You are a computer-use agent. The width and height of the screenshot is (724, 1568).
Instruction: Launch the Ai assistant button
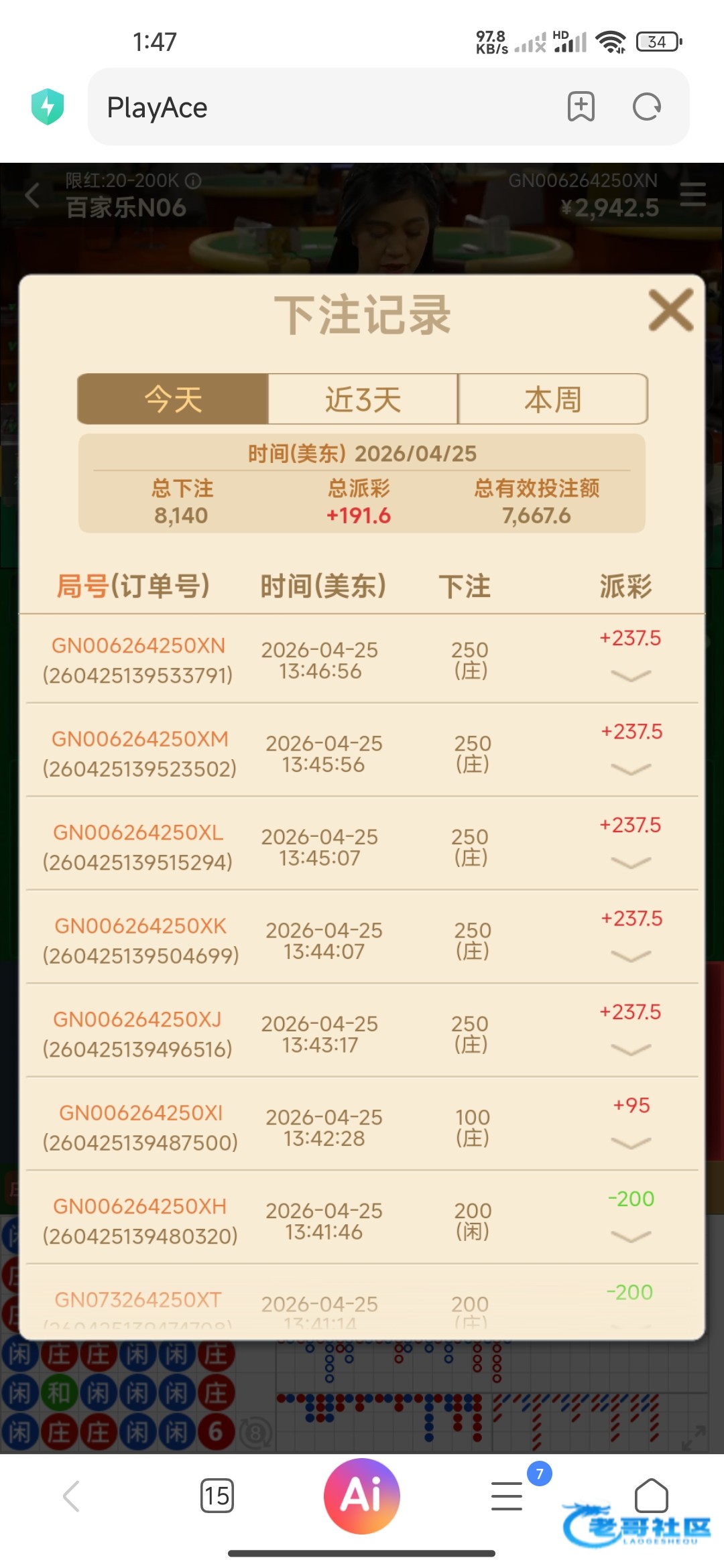362,1496
